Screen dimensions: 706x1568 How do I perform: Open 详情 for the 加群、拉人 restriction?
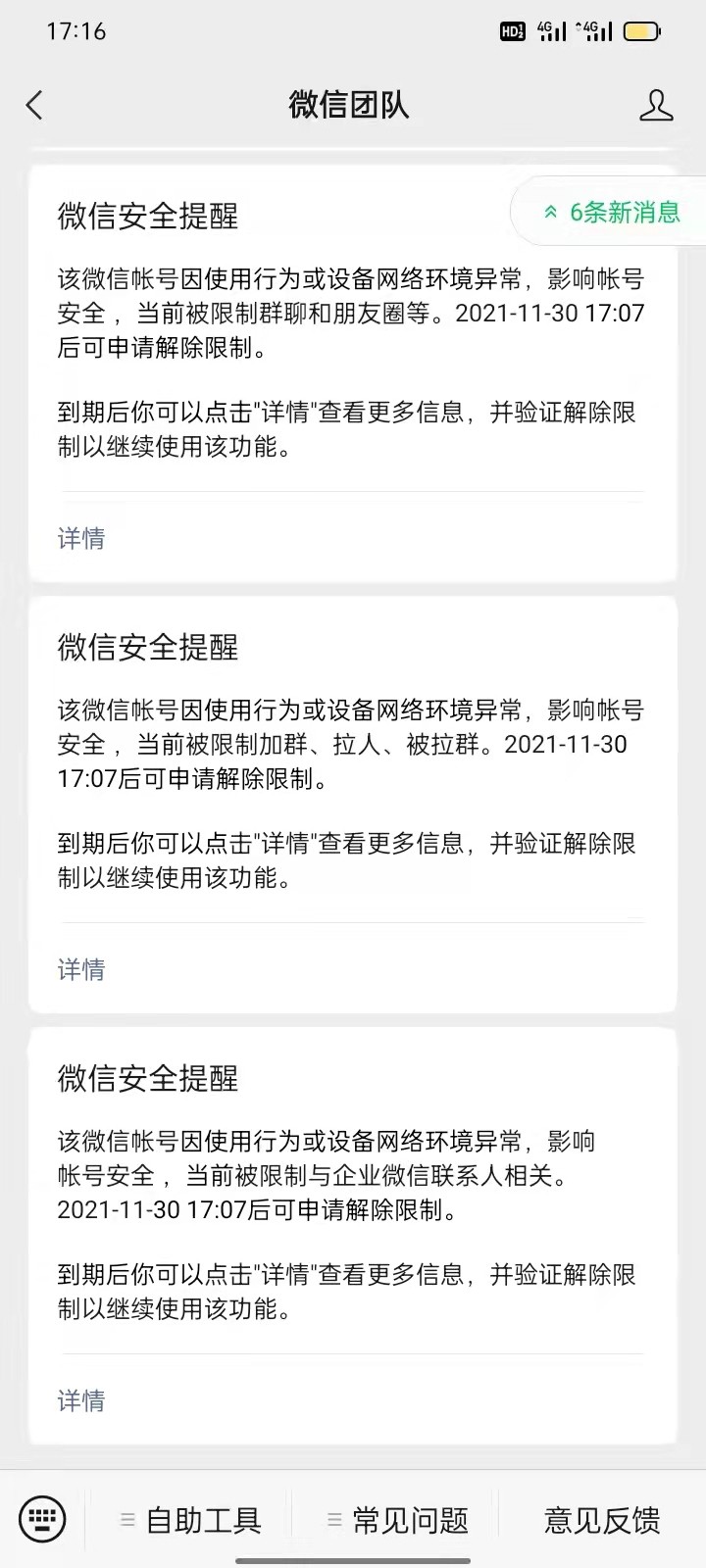pyautogui.click(x=81, y=969)
